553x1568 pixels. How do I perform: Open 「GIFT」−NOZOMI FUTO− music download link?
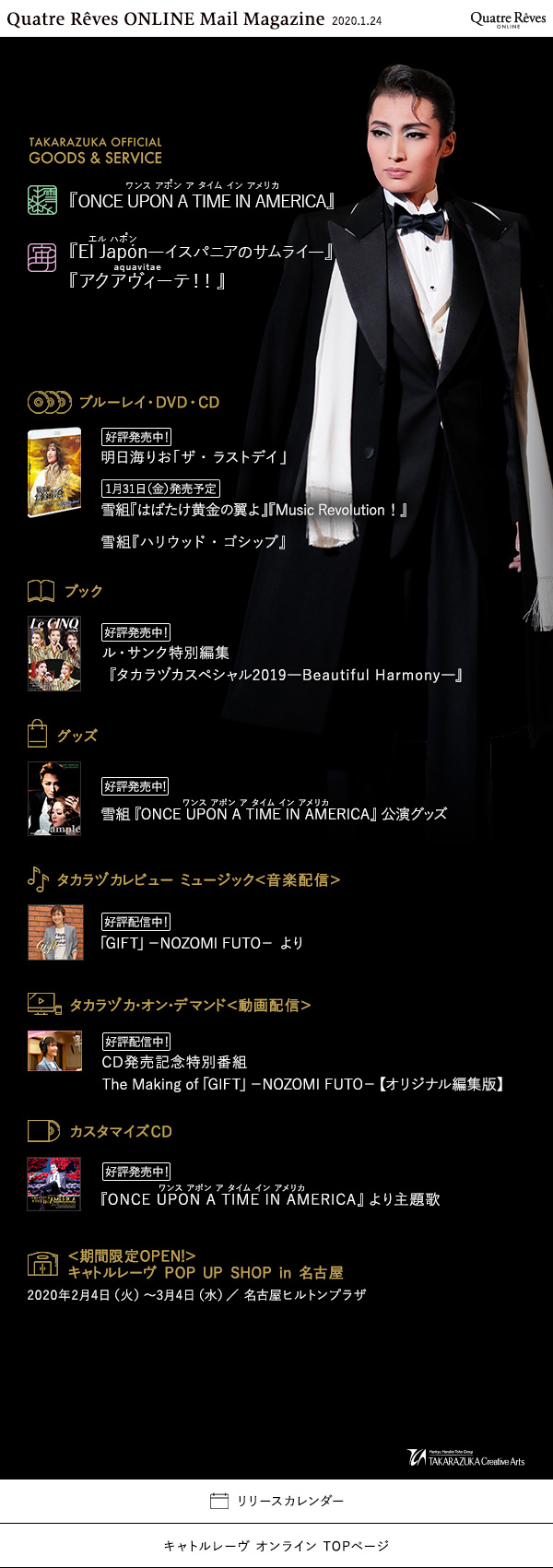(x=202, y=943)
